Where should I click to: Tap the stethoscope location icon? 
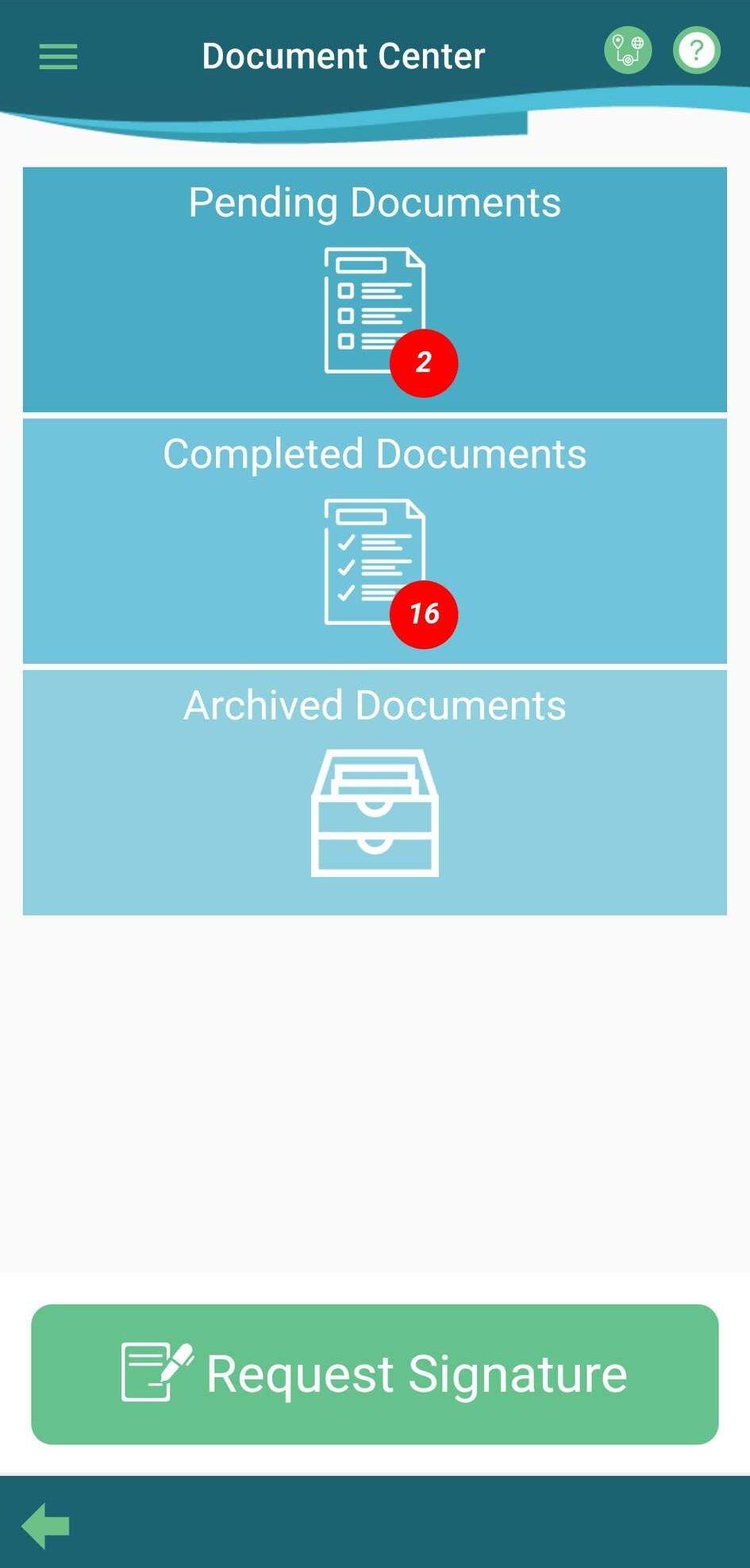tap(628, 50)
